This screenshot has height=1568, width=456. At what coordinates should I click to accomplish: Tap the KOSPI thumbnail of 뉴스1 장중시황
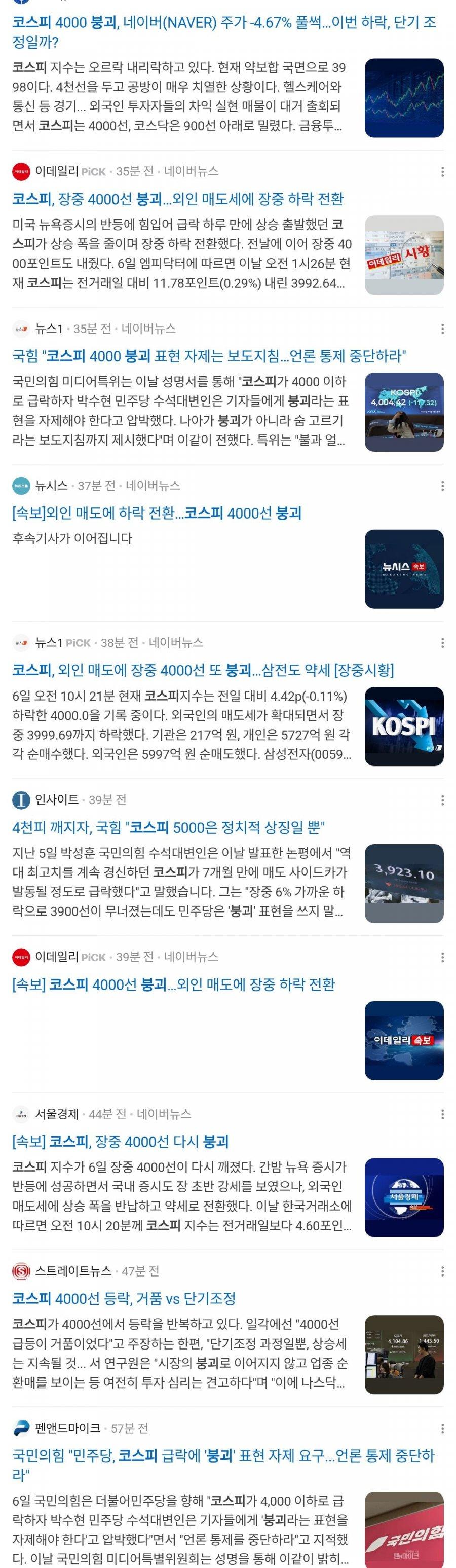(404, 726)
